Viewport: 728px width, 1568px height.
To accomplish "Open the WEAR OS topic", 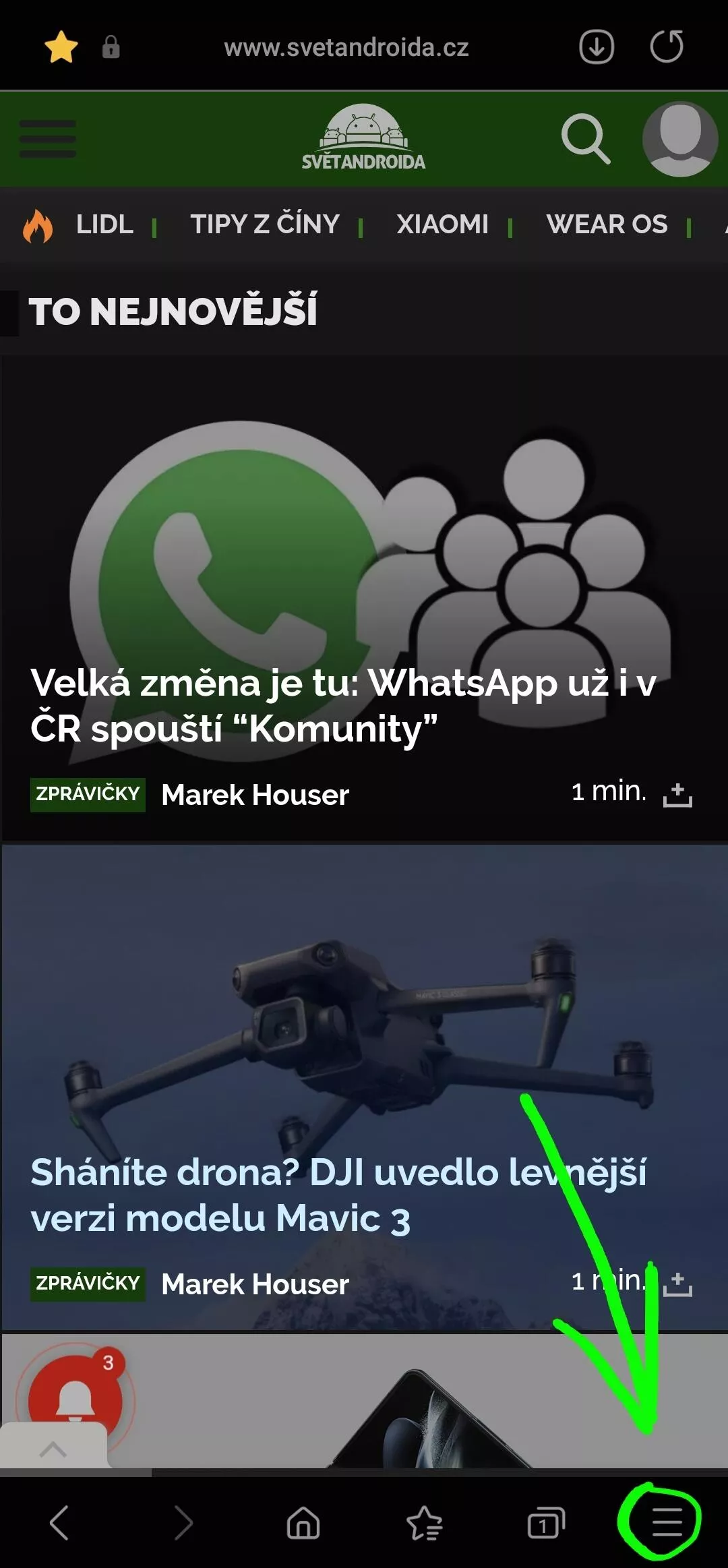I will click(x=607, y=224).
